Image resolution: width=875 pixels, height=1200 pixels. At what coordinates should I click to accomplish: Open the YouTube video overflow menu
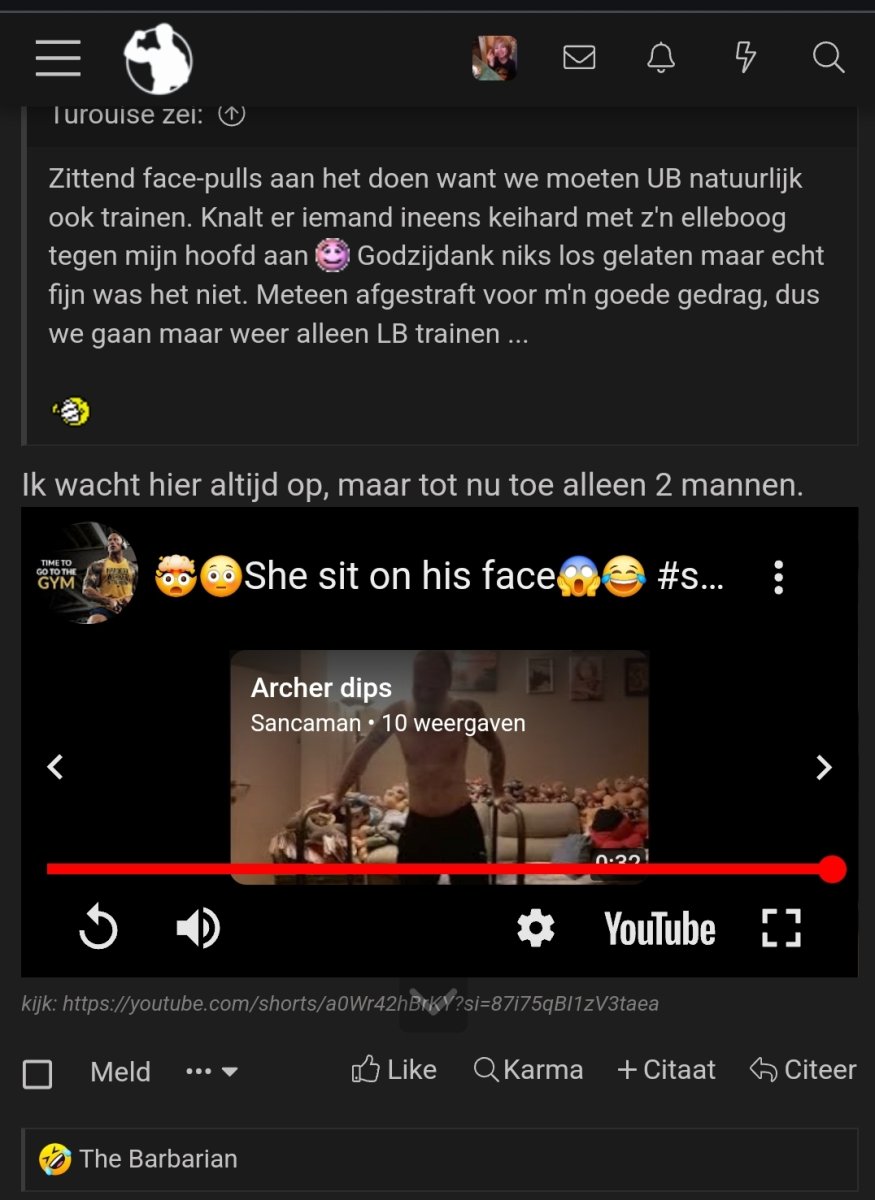tap(778, 577)
